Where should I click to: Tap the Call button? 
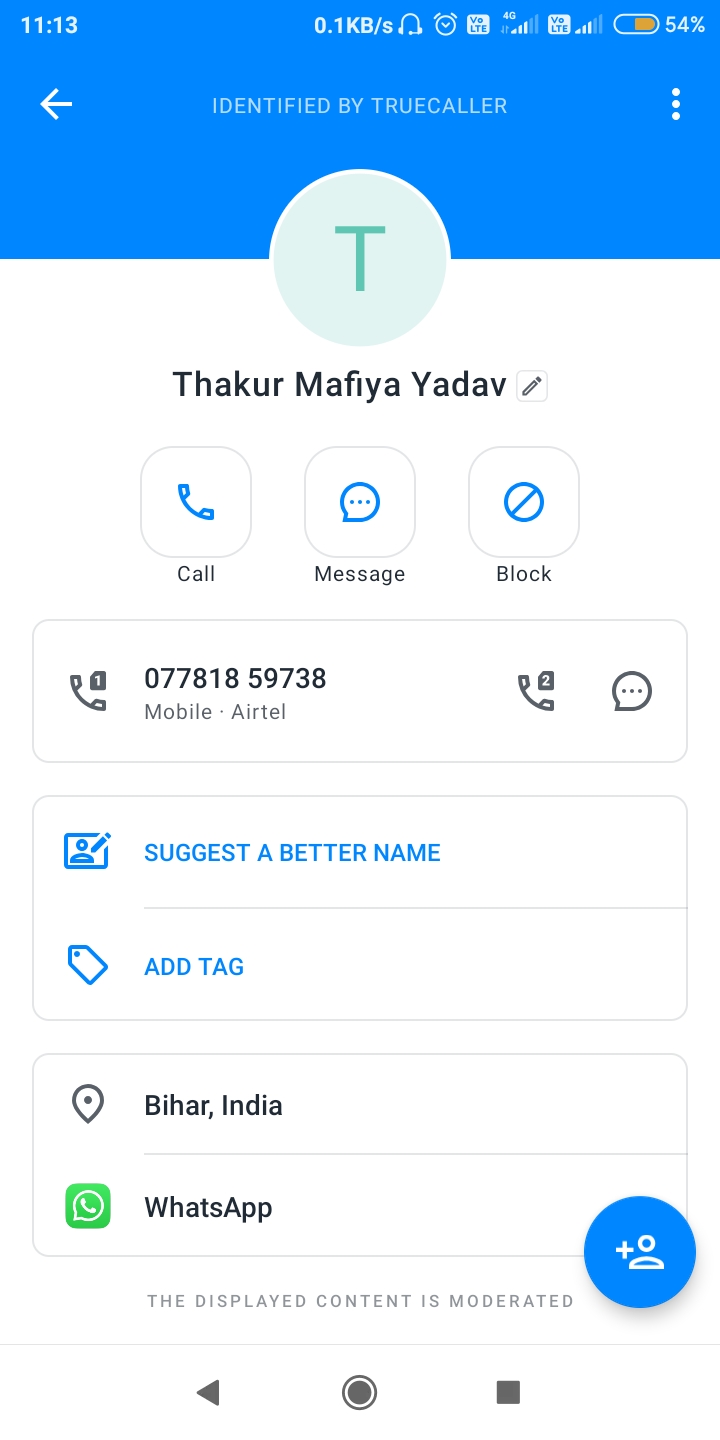pos(196,501)
